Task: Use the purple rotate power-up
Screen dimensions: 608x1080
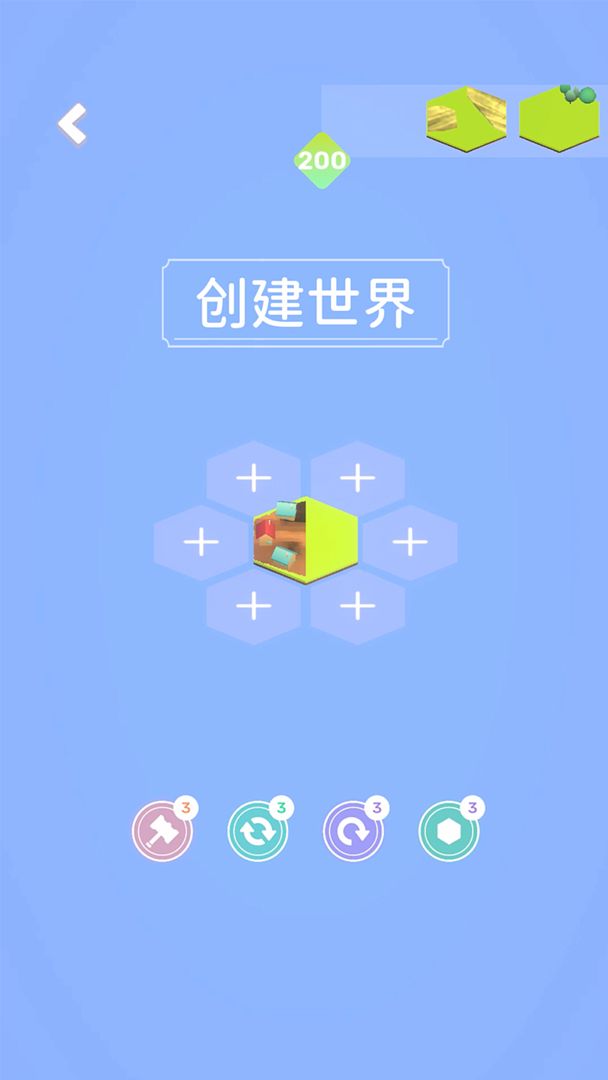Action: tap(353, 831)
